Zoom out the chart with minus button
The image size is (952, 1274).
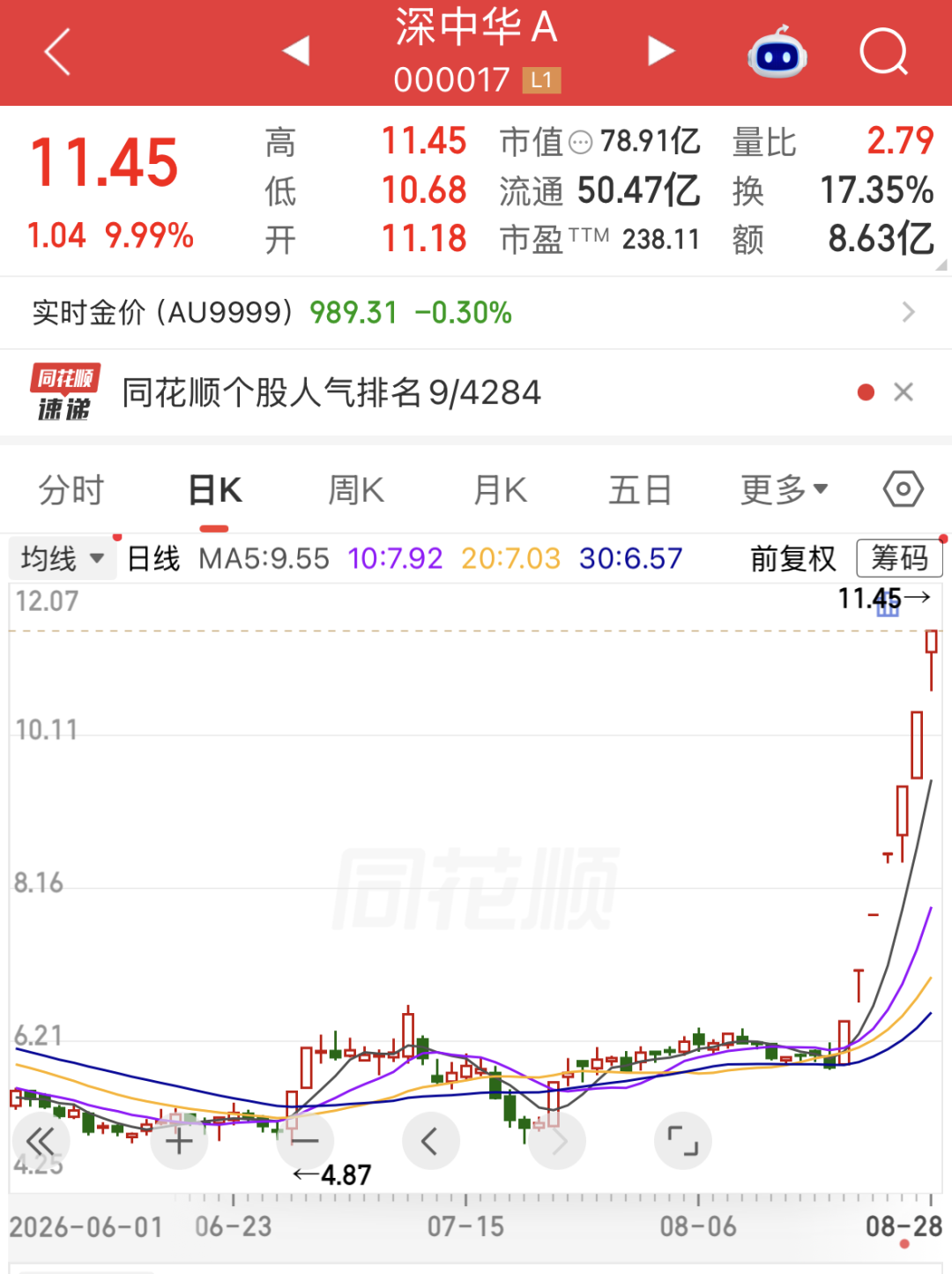pos(305,1142)
